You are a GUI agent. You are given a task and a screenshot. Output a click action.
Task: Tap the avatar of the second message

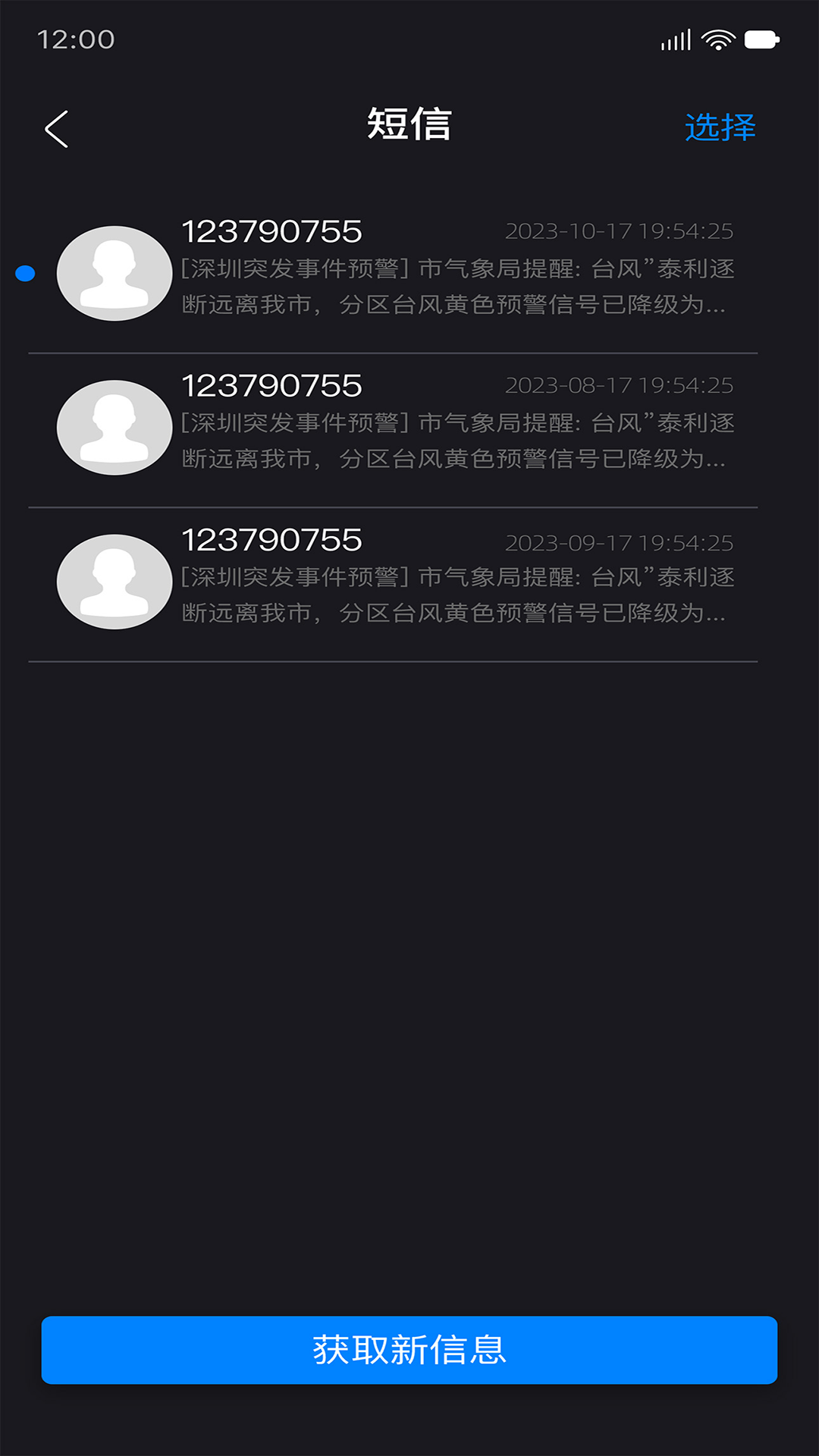click(x=114, y=428)
